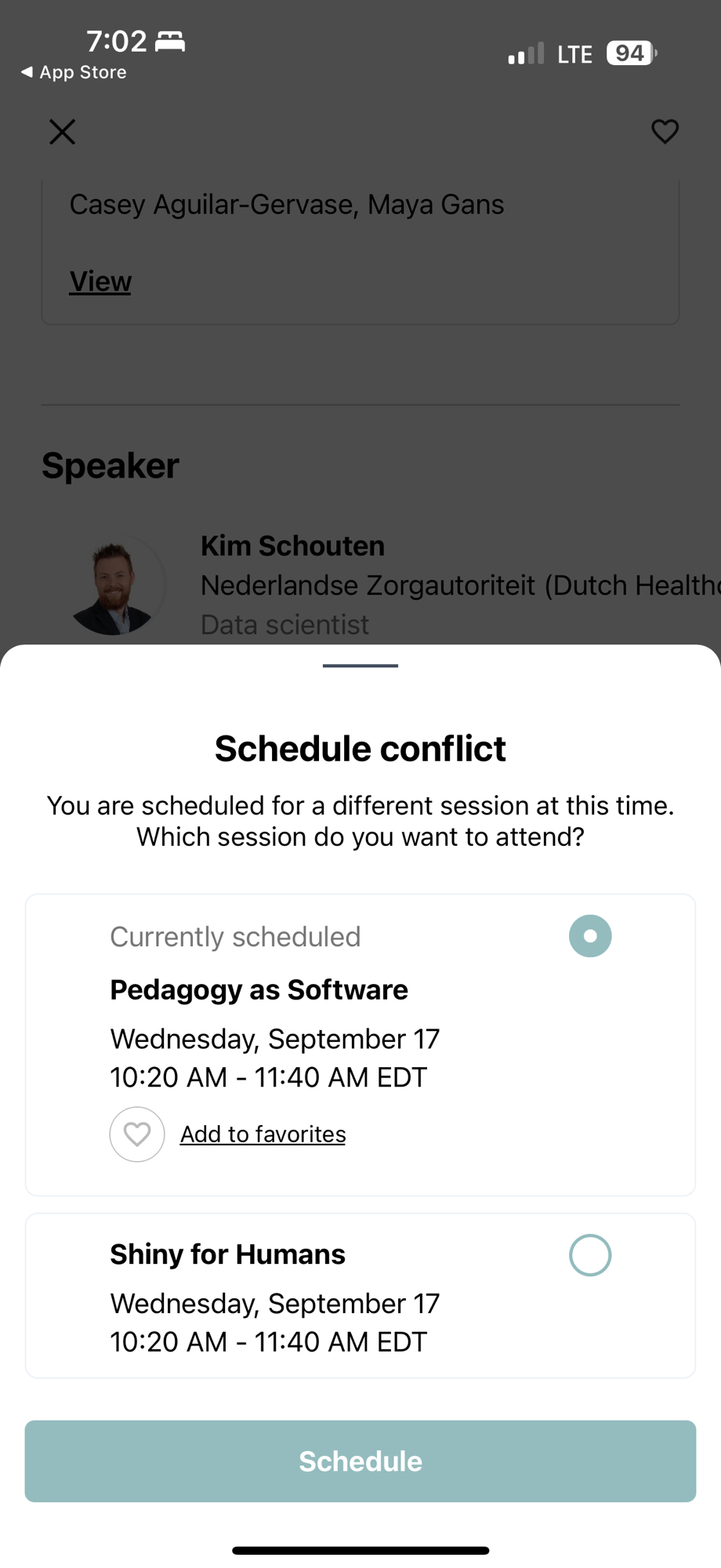Select the Pedagogy as Software radio button

(x=589, y=935)
